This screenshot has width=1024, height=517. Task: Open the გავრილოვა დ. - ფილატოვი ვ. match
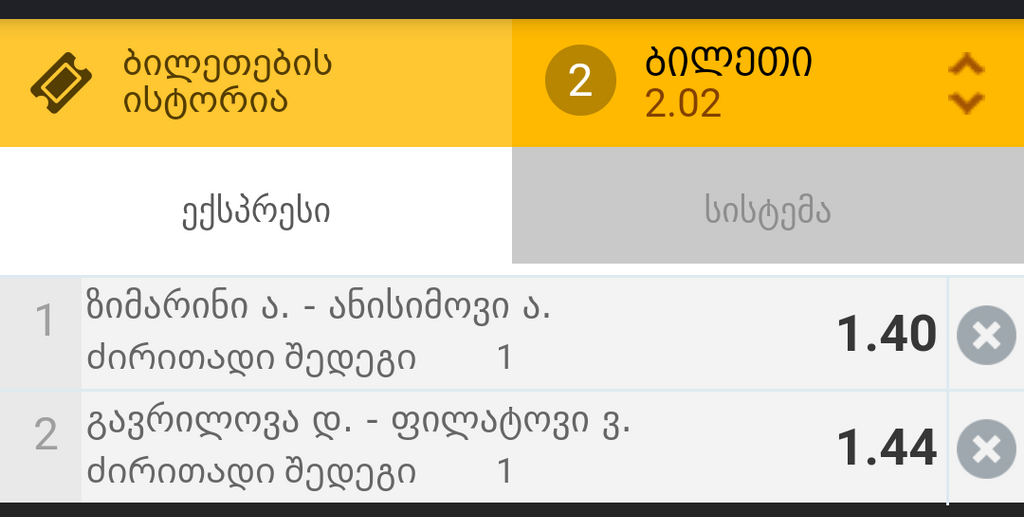point(358,423)
